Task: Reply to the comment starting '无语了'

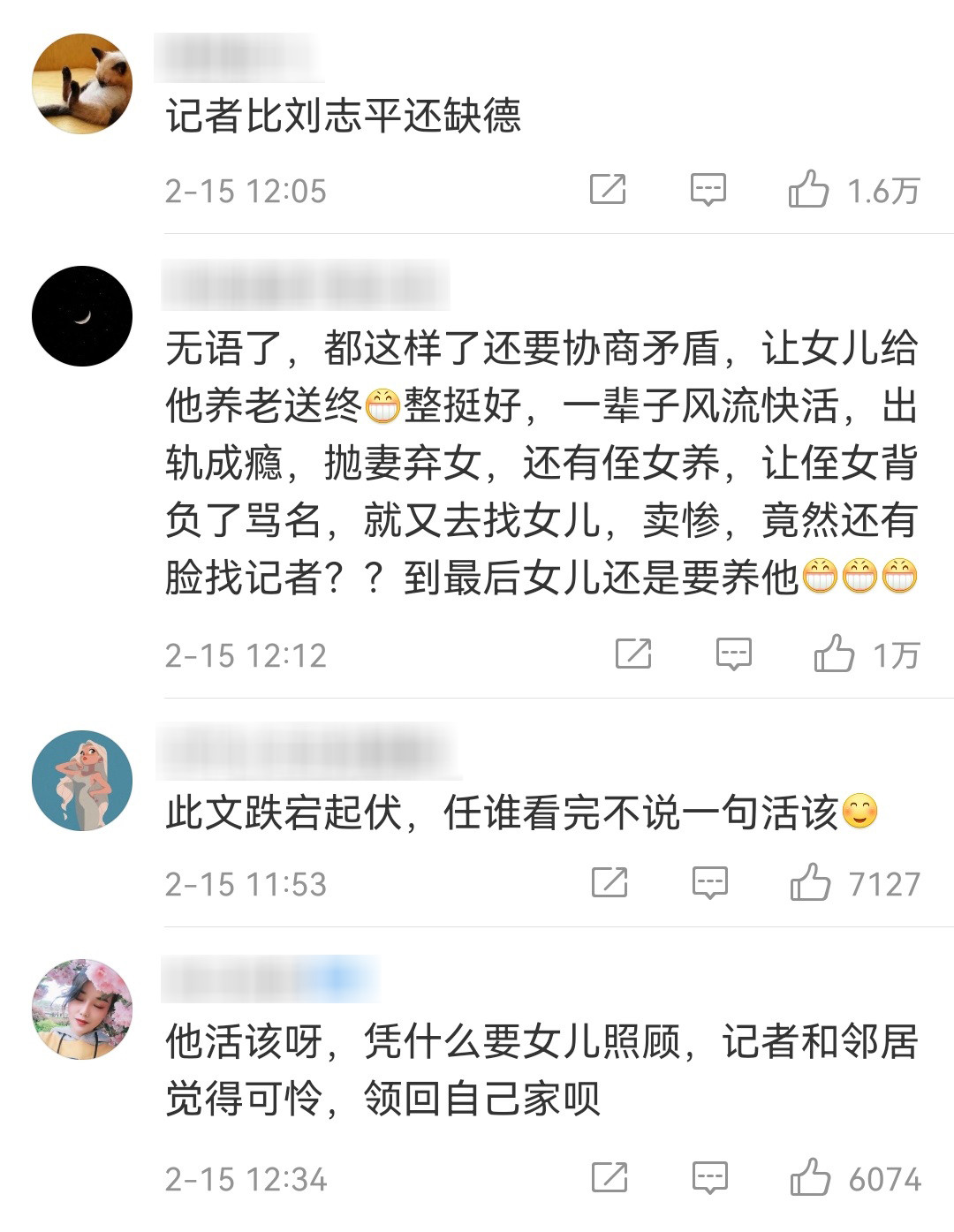Action: point(734,654)
